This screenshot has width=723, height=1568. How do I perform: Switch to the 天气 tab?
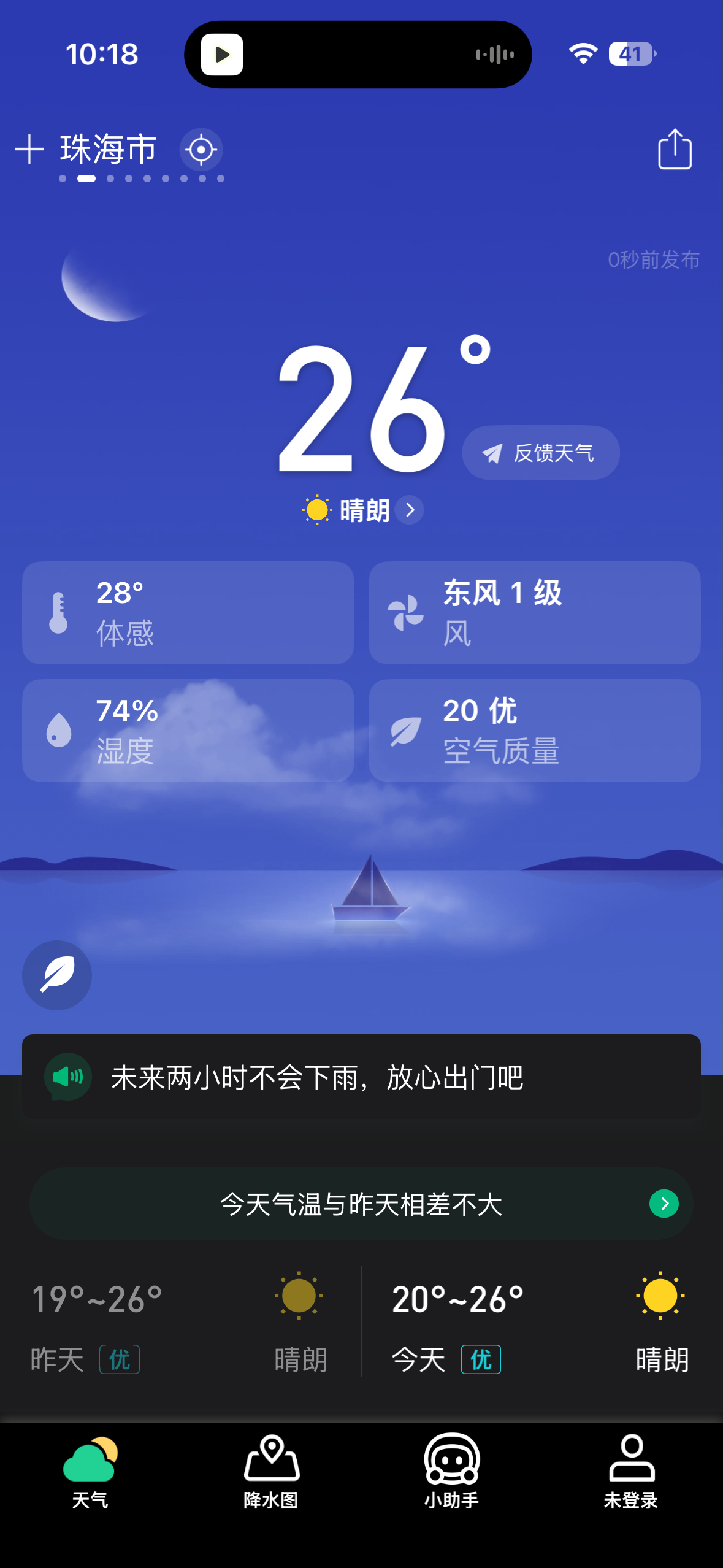[90, 1472]
